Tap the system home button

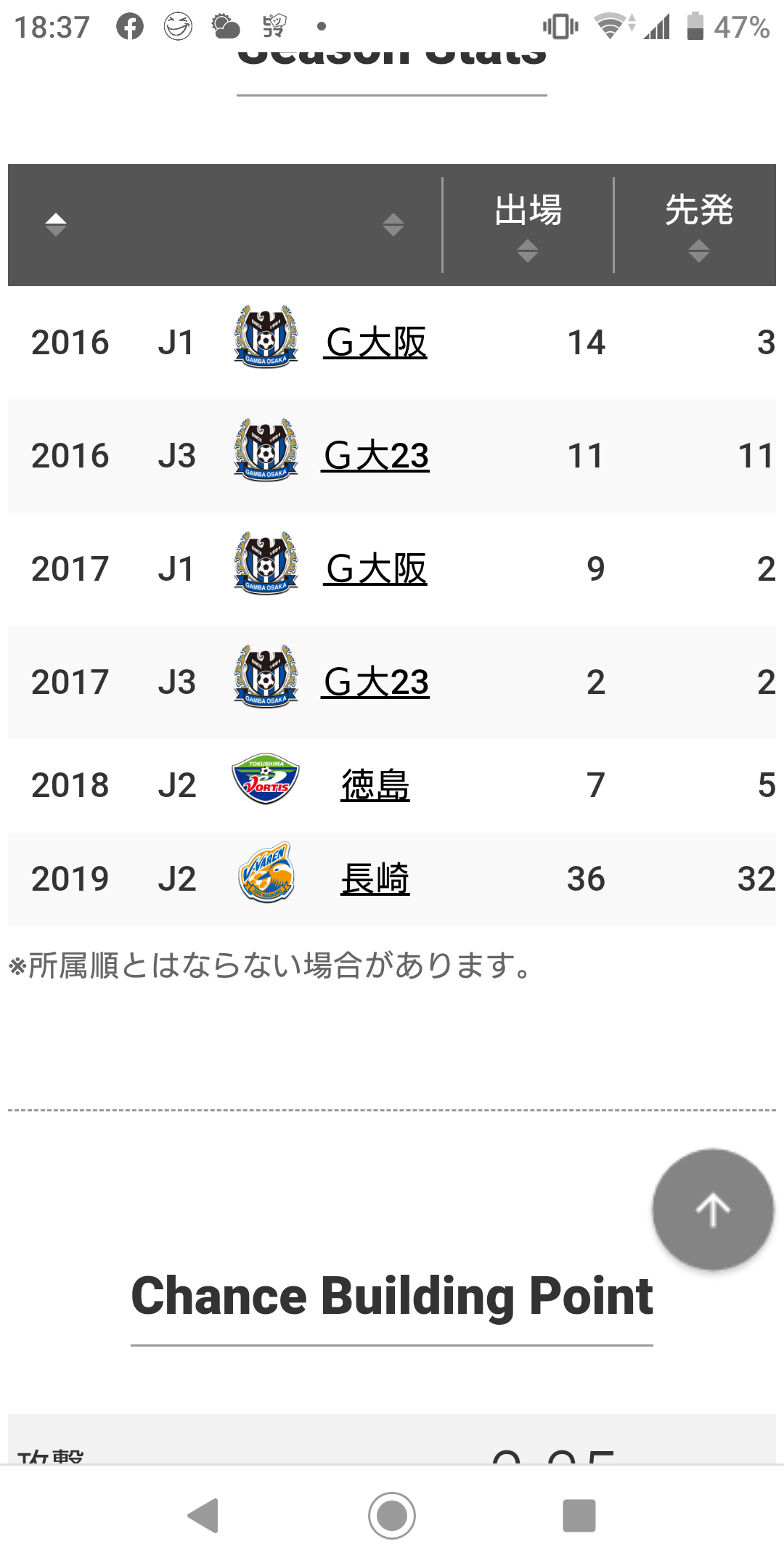tap(392, 1515)
